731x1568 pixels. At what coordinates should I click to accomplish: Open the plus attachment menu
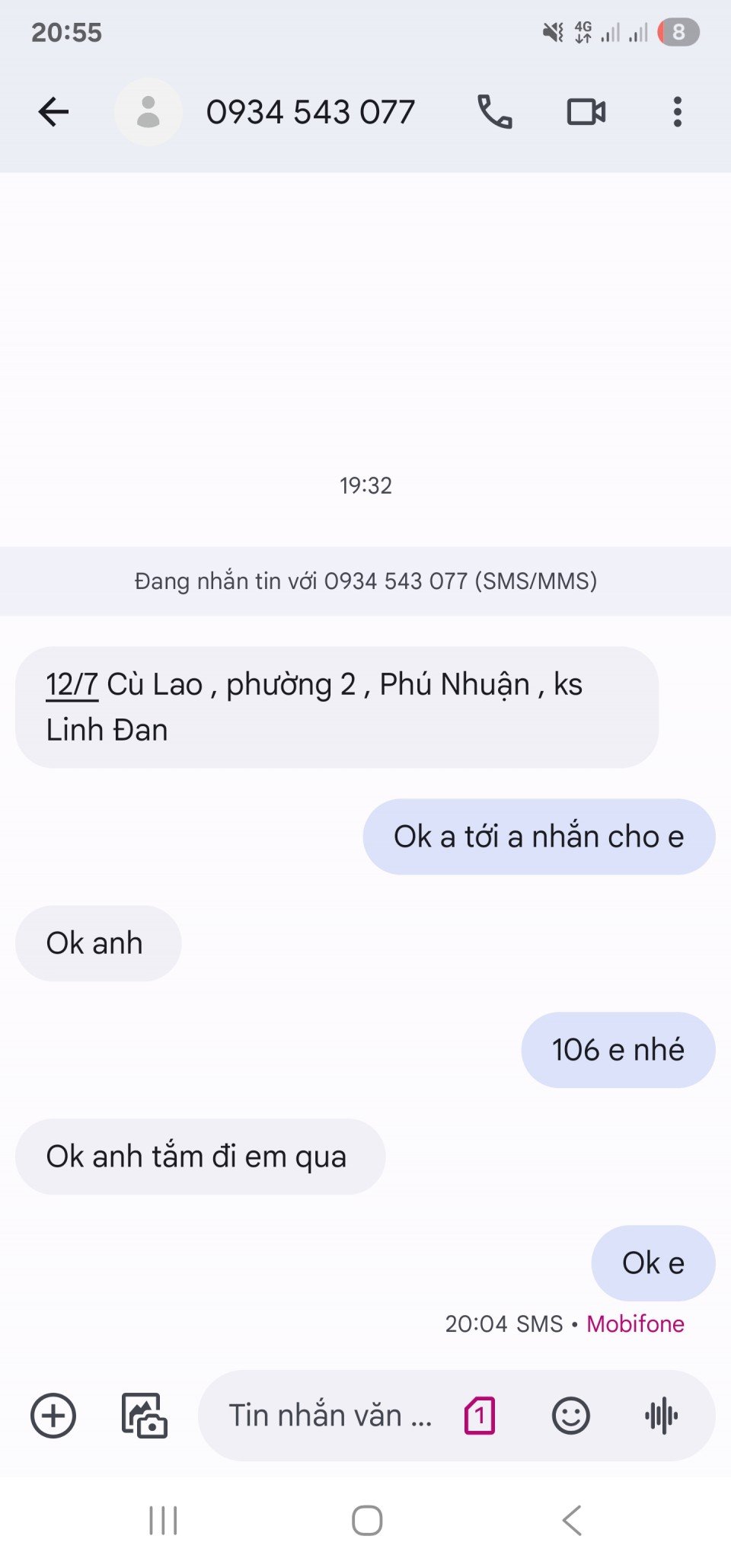[x=53, y=1416]
